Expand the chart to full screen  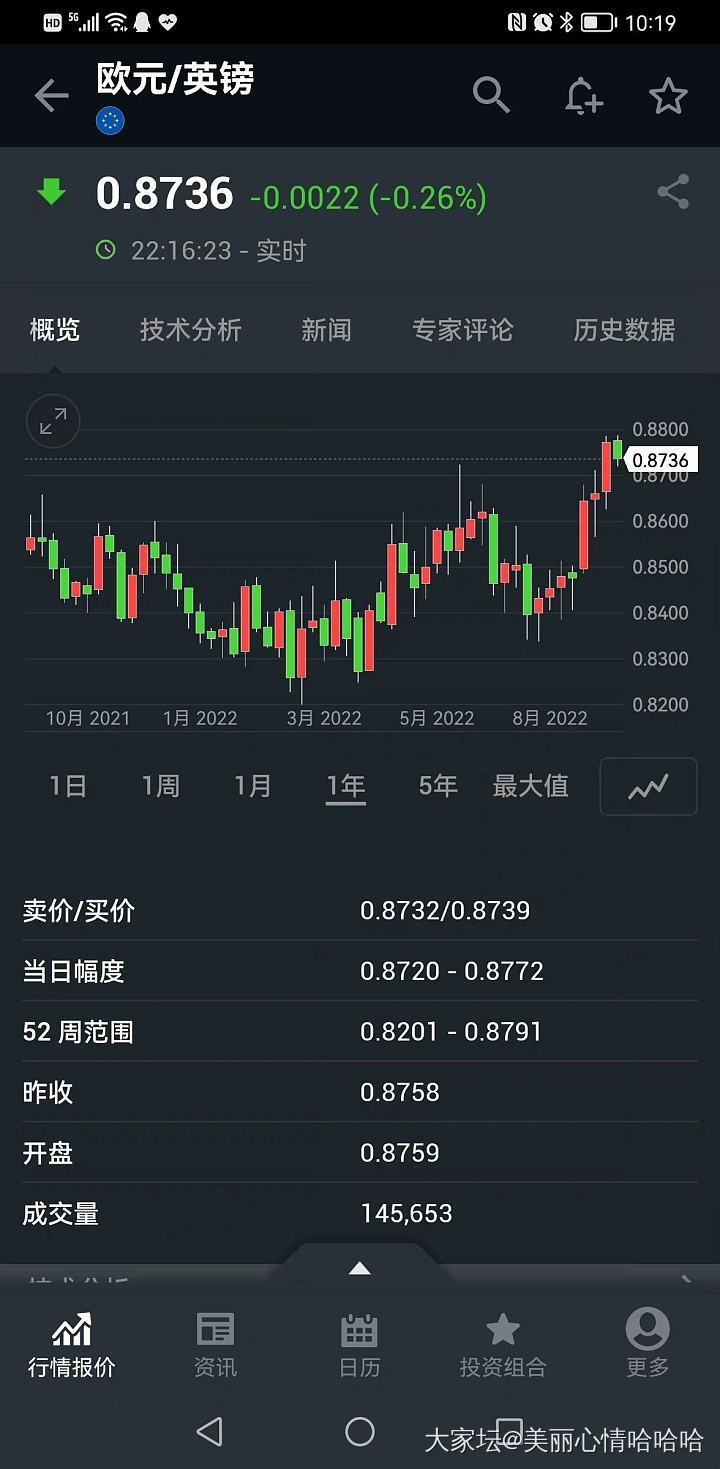tap(52, 421)
